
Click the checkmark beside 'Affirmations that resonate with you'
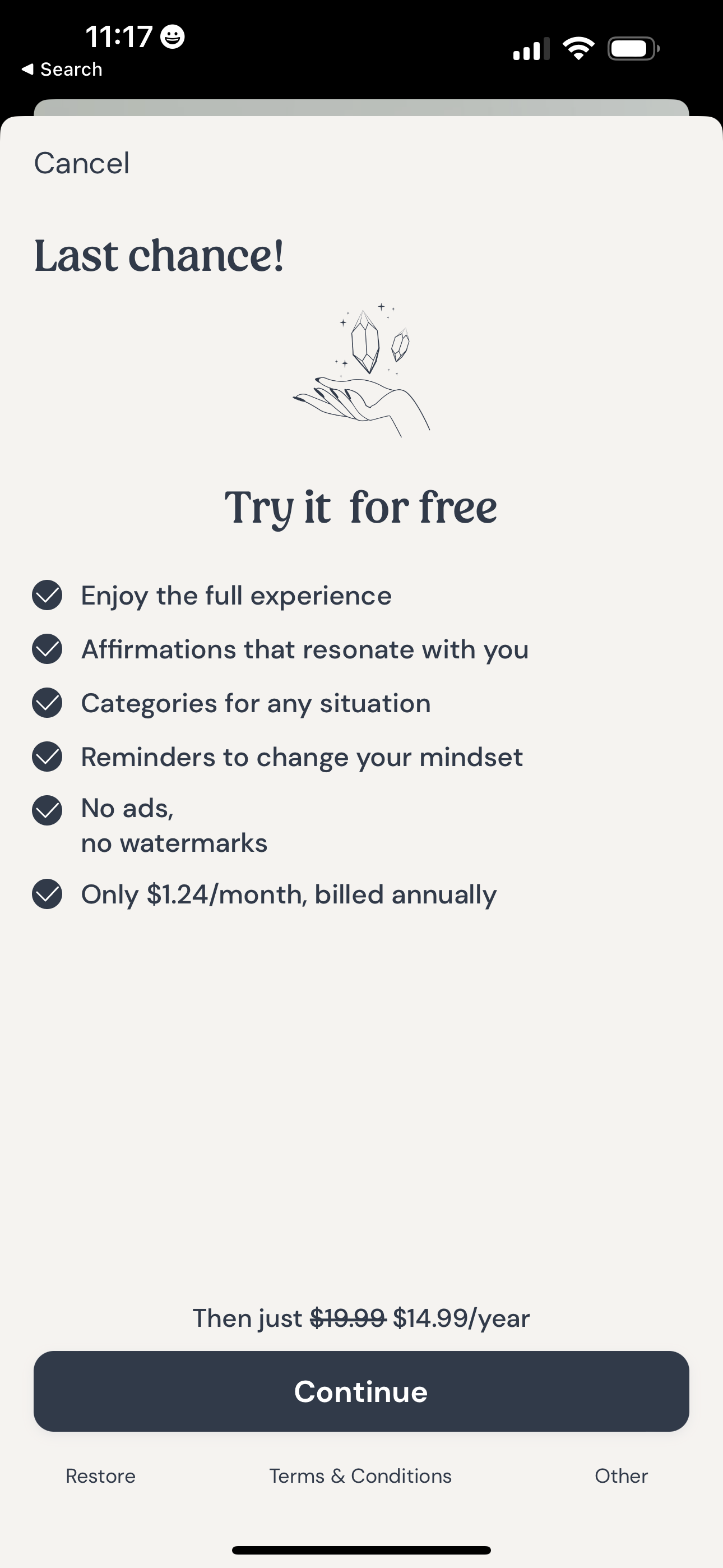pyautogui.click(x=47, y=649)
